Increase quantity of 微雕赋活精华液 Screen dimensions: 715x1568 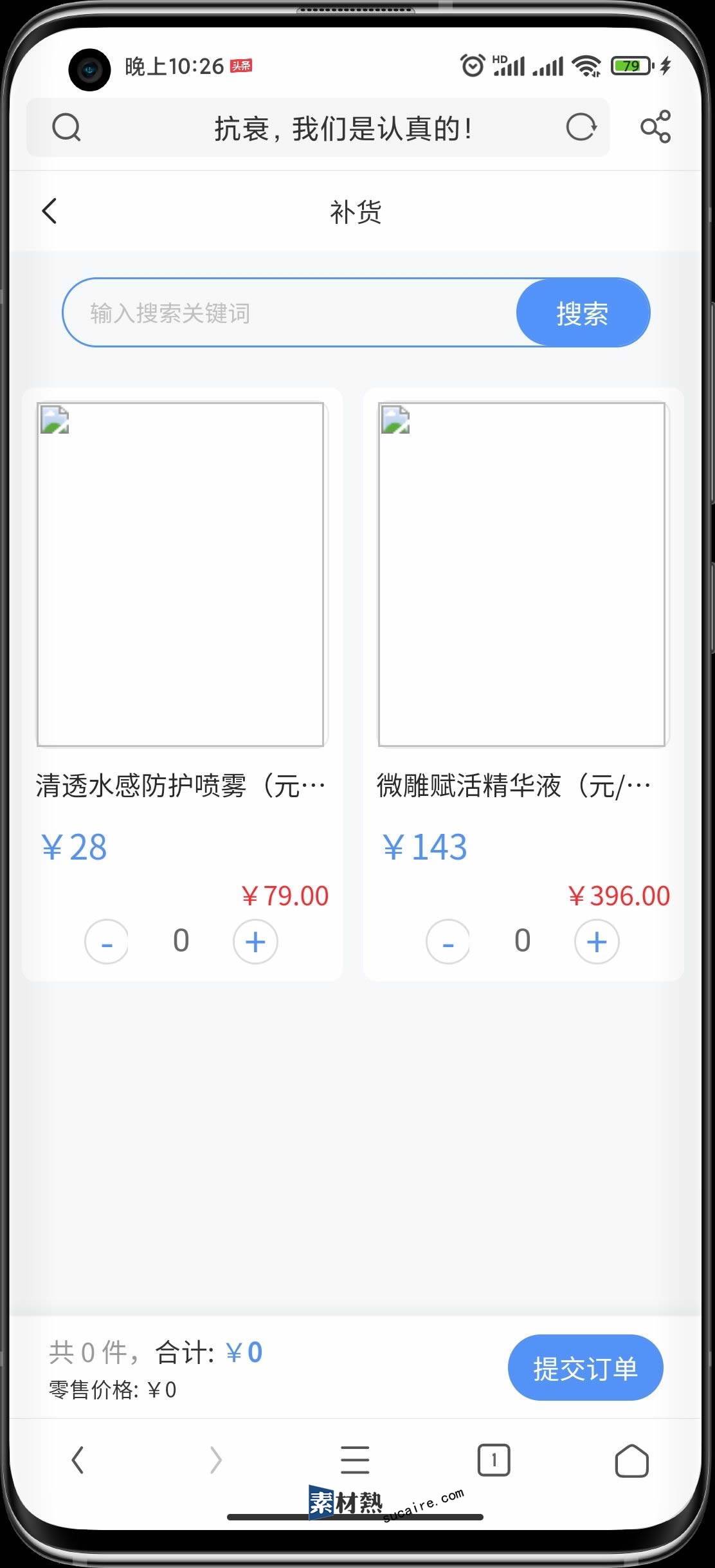pyautogui.click(x=597, y=942)
